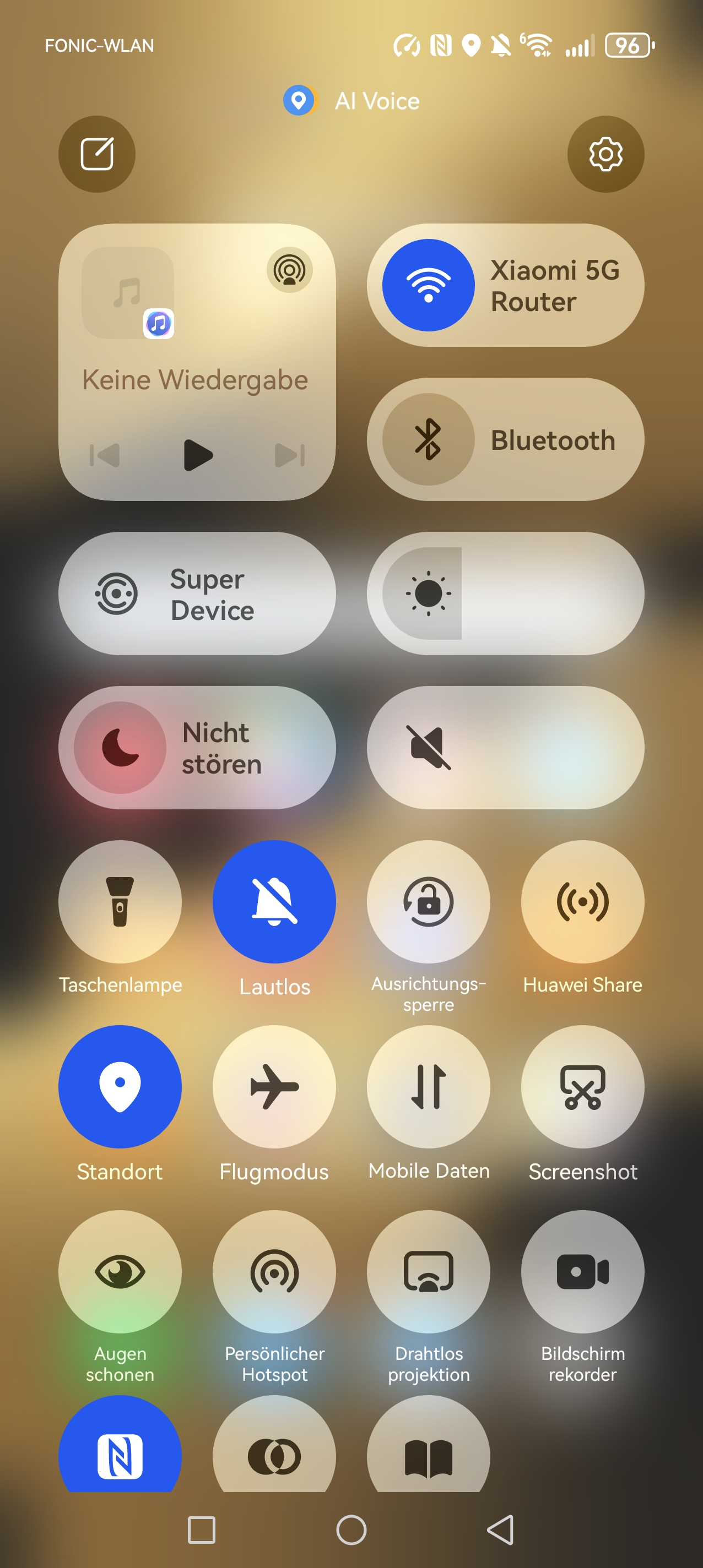
Task: Enable Huawei Share
Action: coord(582,901)
